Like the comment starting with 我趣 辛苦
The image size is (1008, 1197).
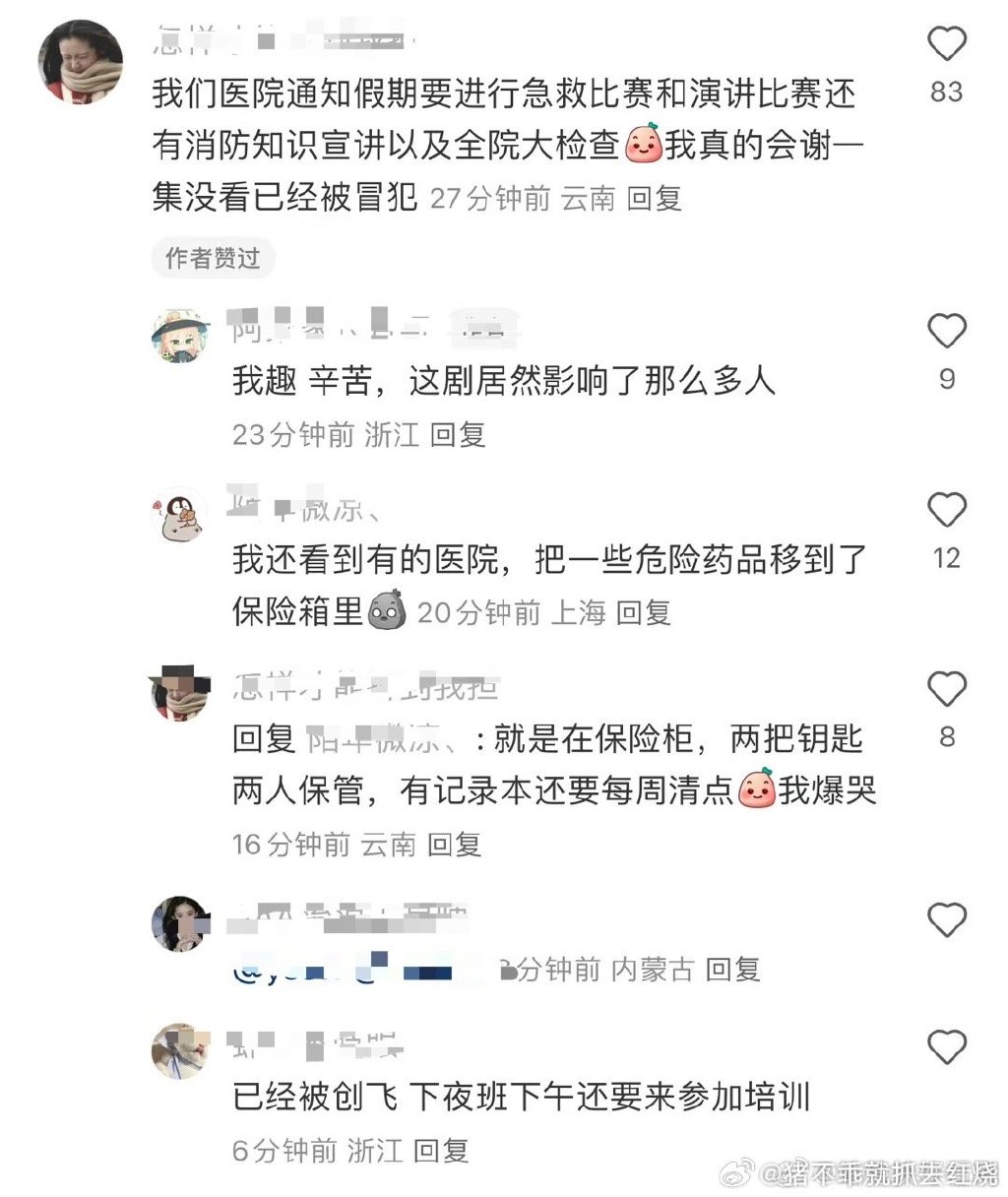pyautogui.click(x=947, y=332)
